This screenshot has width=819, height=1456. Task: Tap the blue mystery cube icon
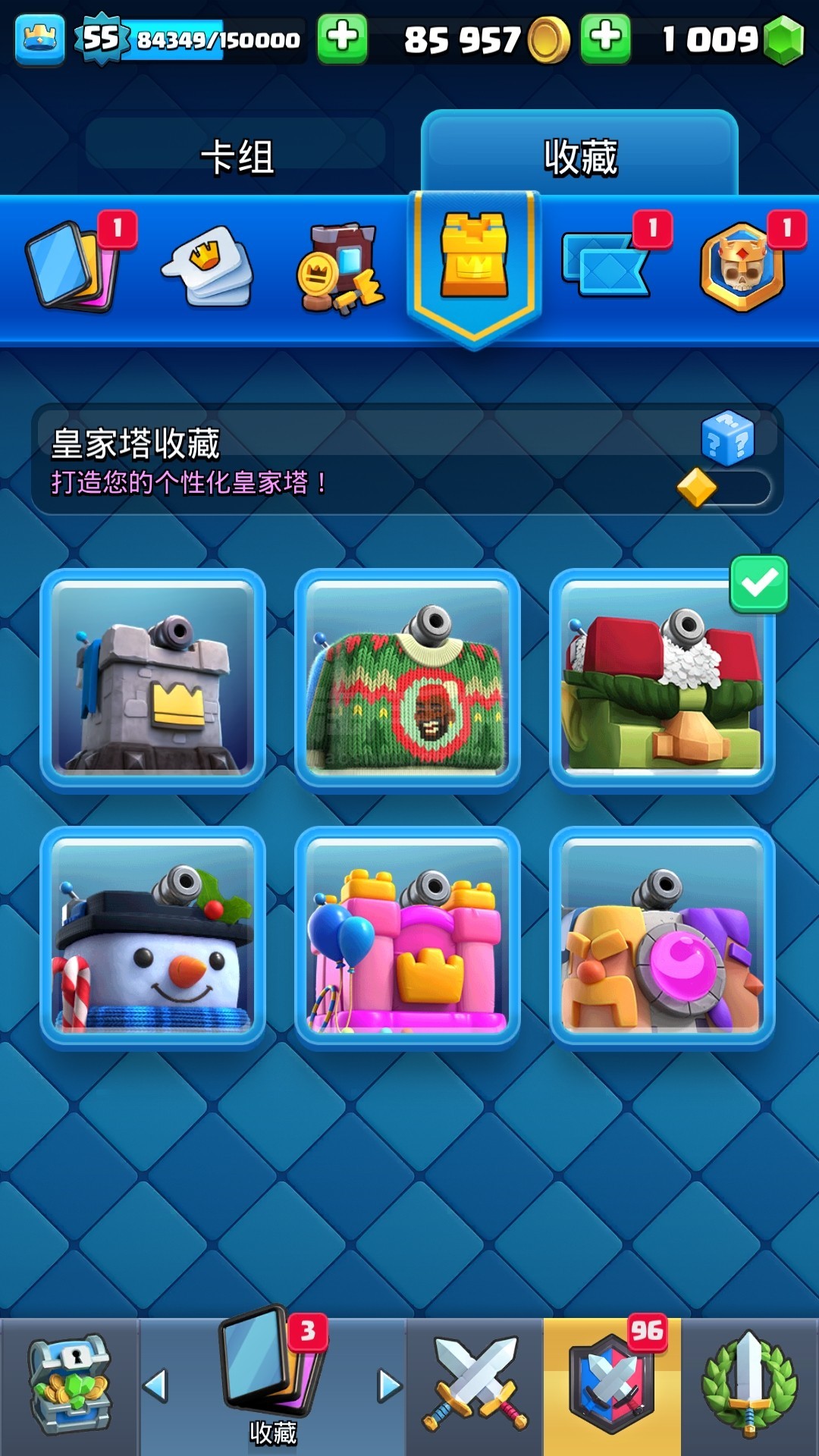(x=727, y=438)
